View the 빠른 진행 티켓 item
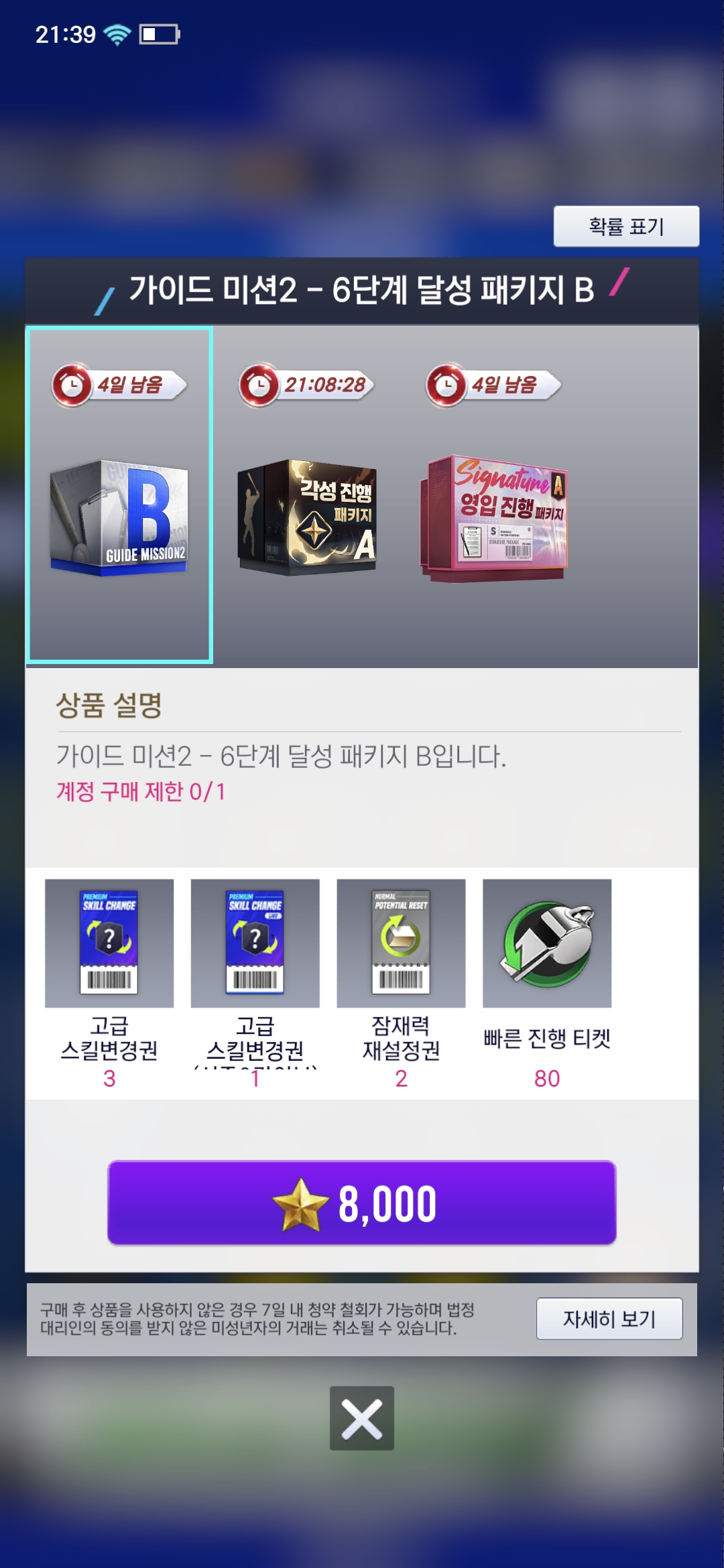The width and height of the screenshot is (724, 1568). pos(547,943)
